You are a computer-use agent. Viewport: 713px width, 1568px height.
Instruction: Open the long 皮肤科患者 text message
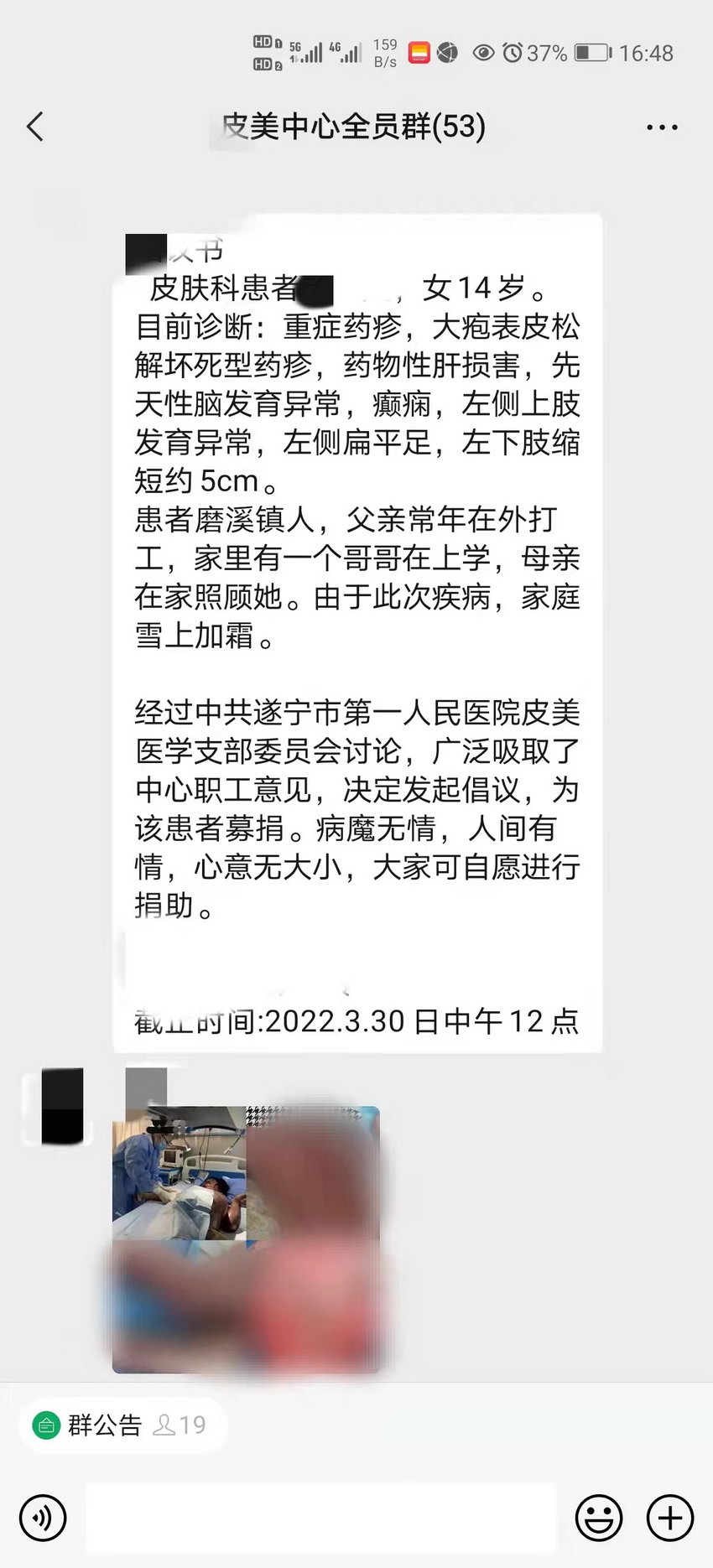(357, 633)
